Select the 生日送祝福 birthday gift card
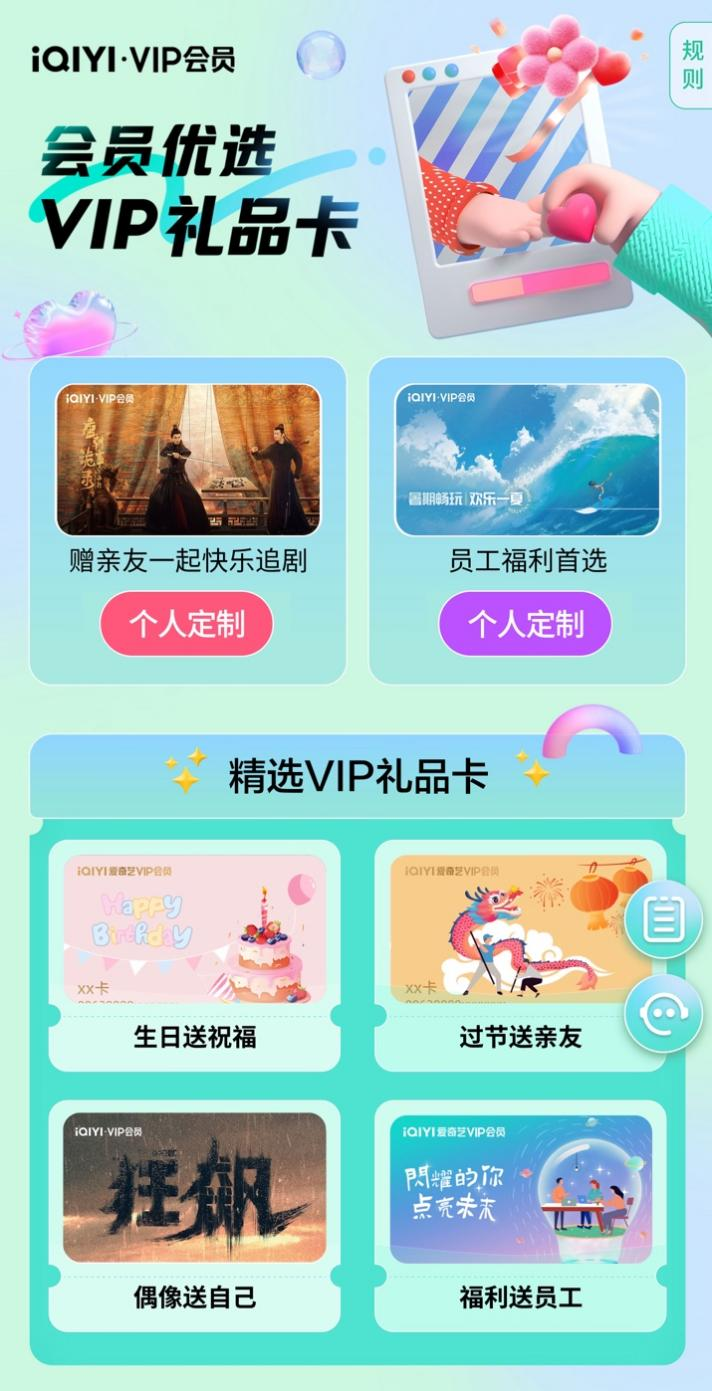712x1391 pixels. [195, 955]
